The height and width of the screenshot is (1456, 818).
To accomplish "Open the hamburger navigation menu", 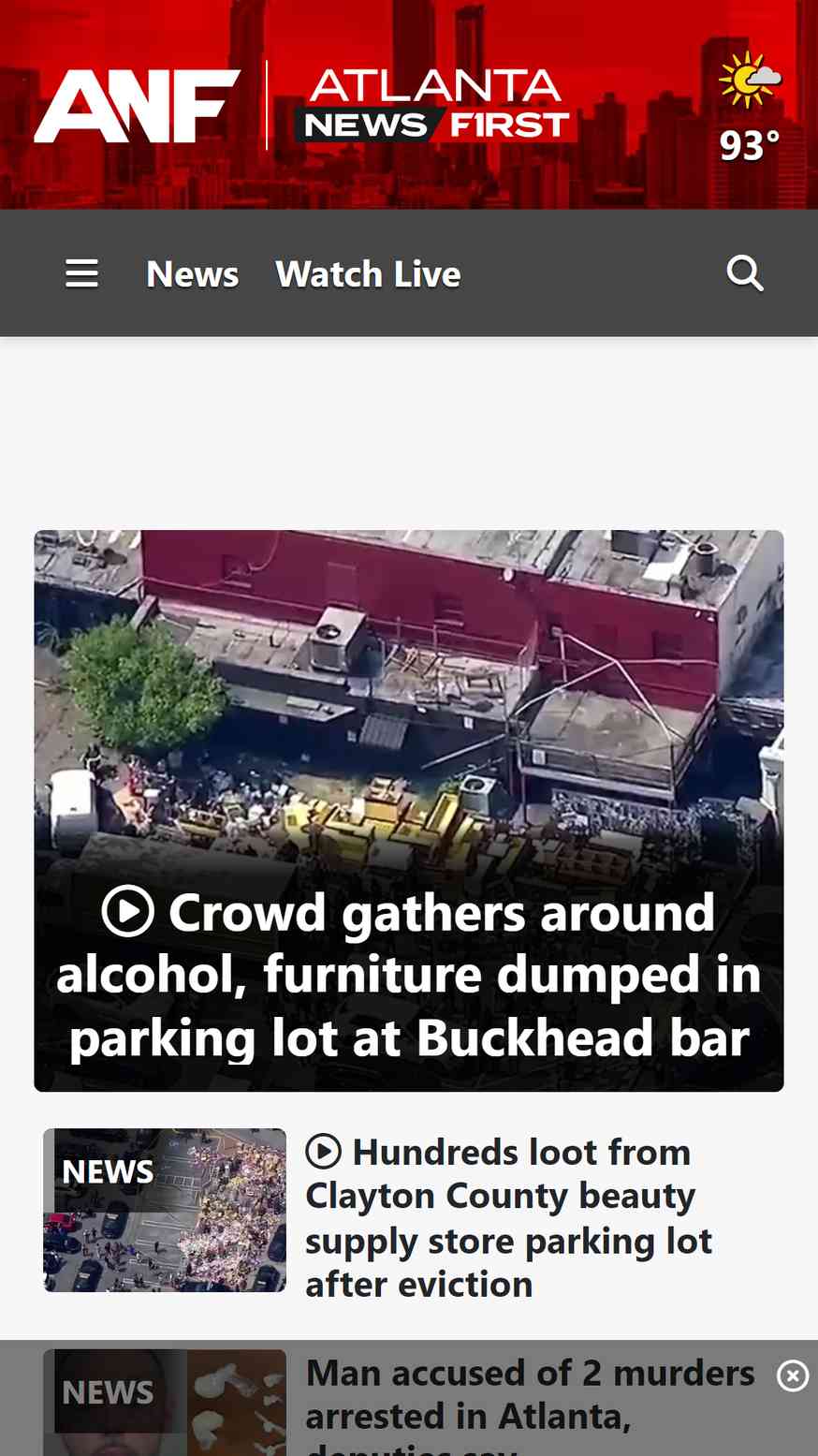I will click(81, 273).
